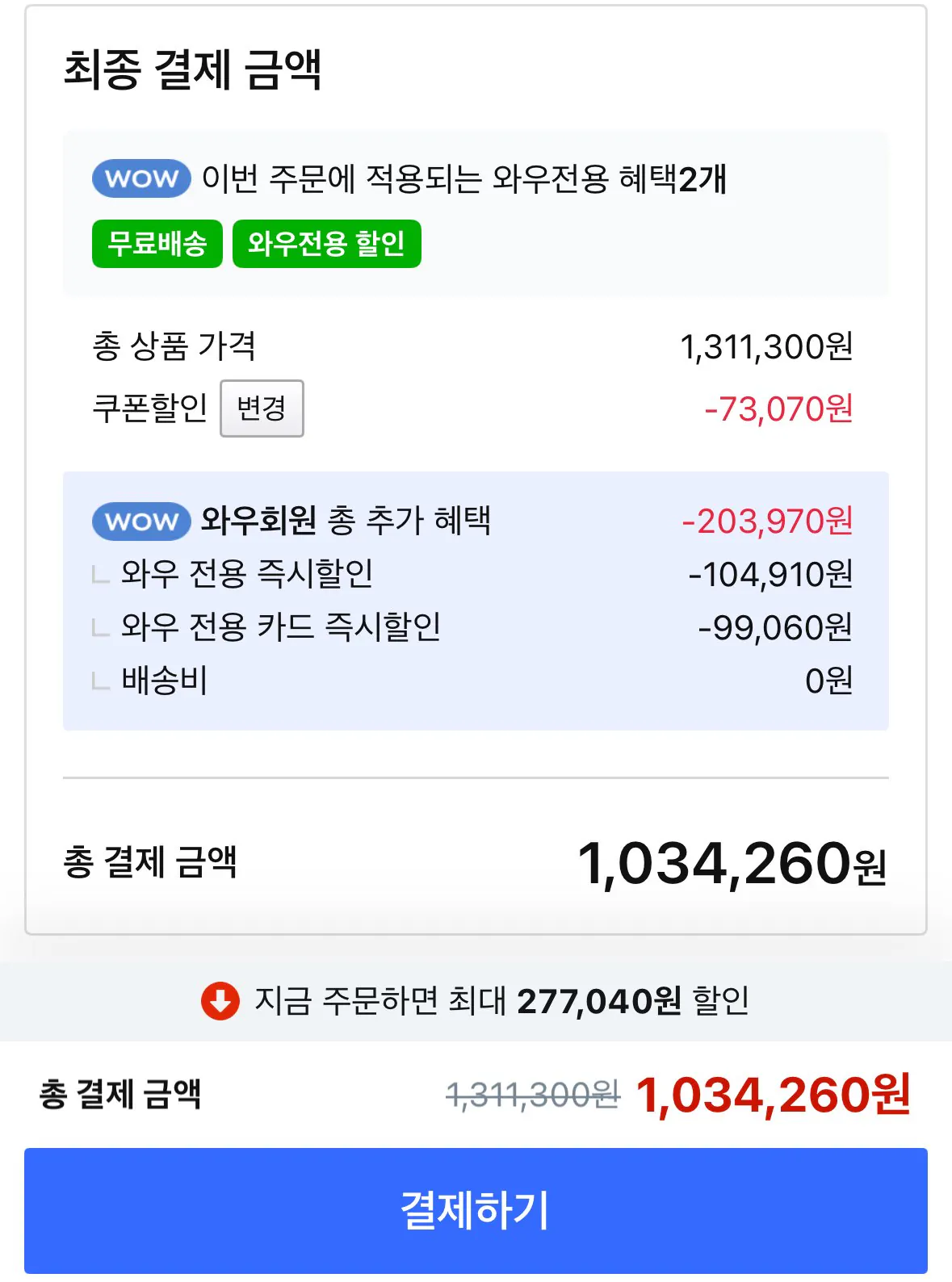Click the 와우 전용 즉시할인 row indent marker
This screenshot has height=1282, width=952.
point(99,576)
